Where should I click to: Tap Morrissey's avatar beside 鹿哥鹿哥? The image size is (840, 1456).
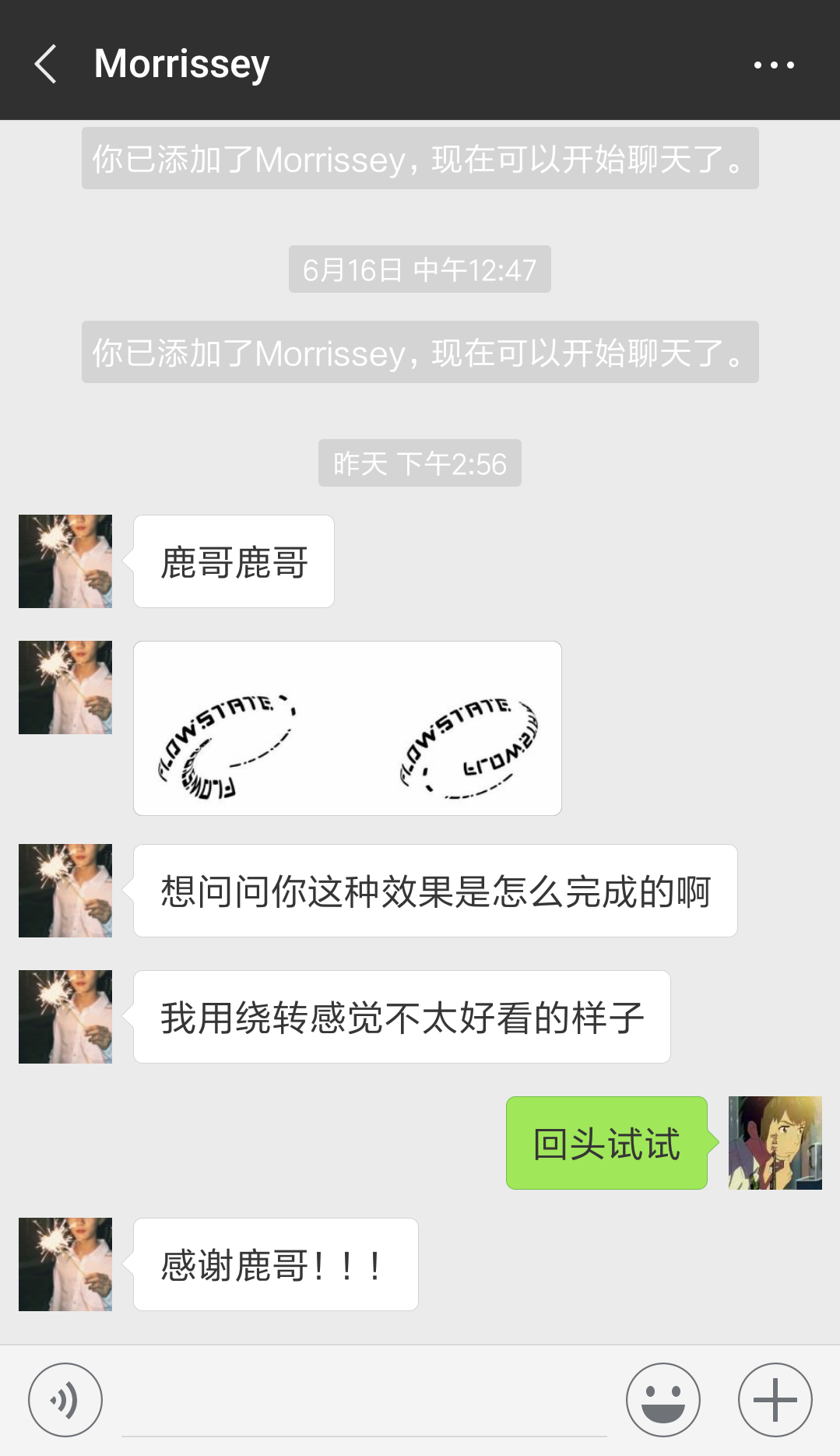[x=65, y=561]
